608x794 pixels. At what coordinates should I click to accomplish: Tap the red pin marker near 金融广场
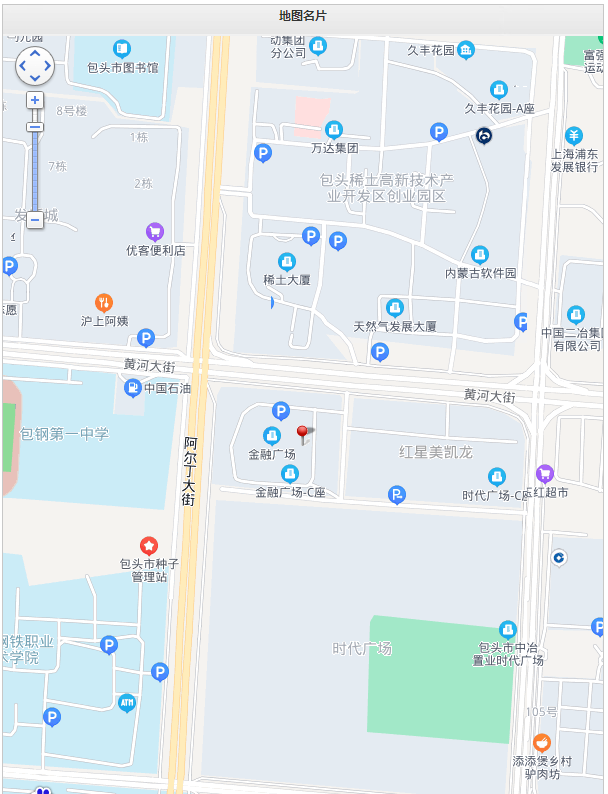[302, 435]
